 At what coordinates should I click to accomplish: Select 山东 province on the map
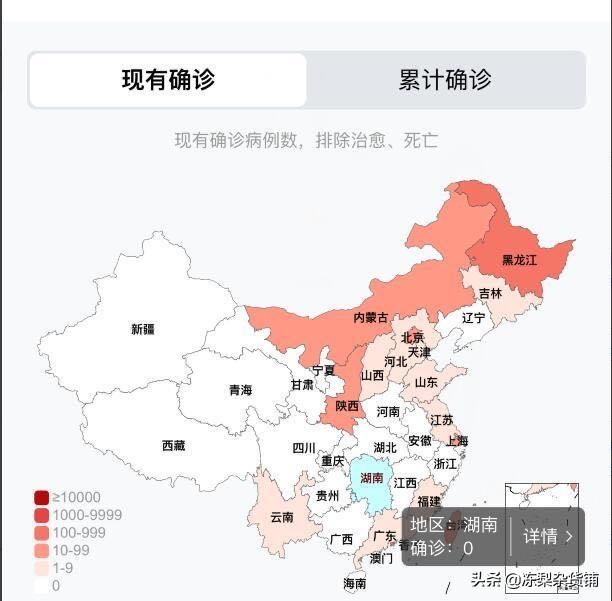tap(426, 382)
